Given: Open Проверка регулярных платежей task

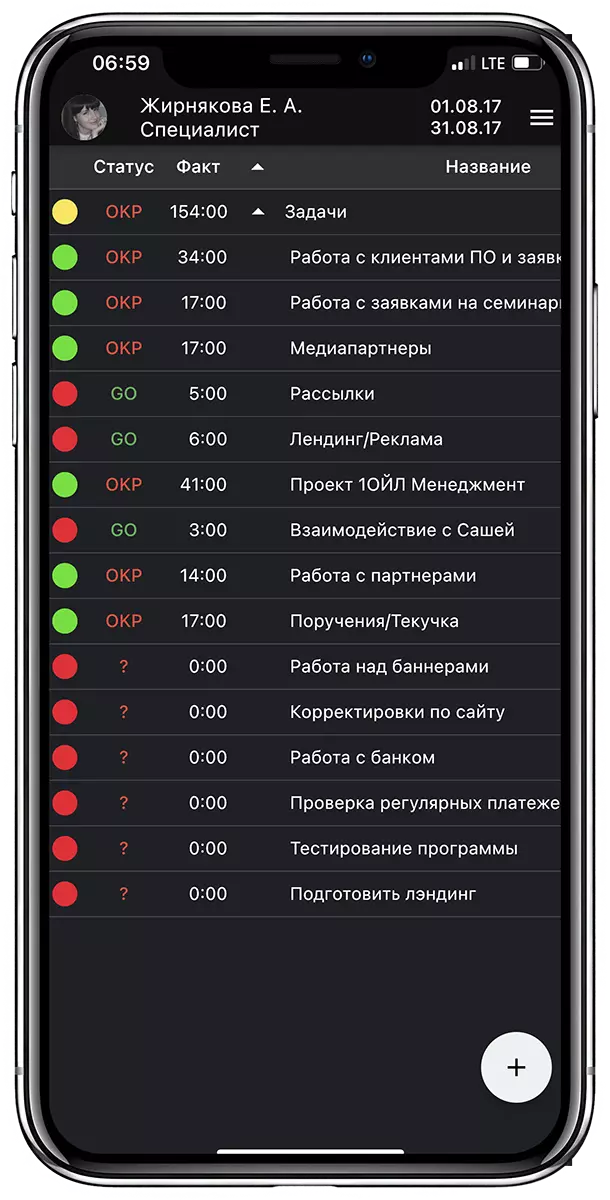Looking at the screenshot, I should (305, 803).
